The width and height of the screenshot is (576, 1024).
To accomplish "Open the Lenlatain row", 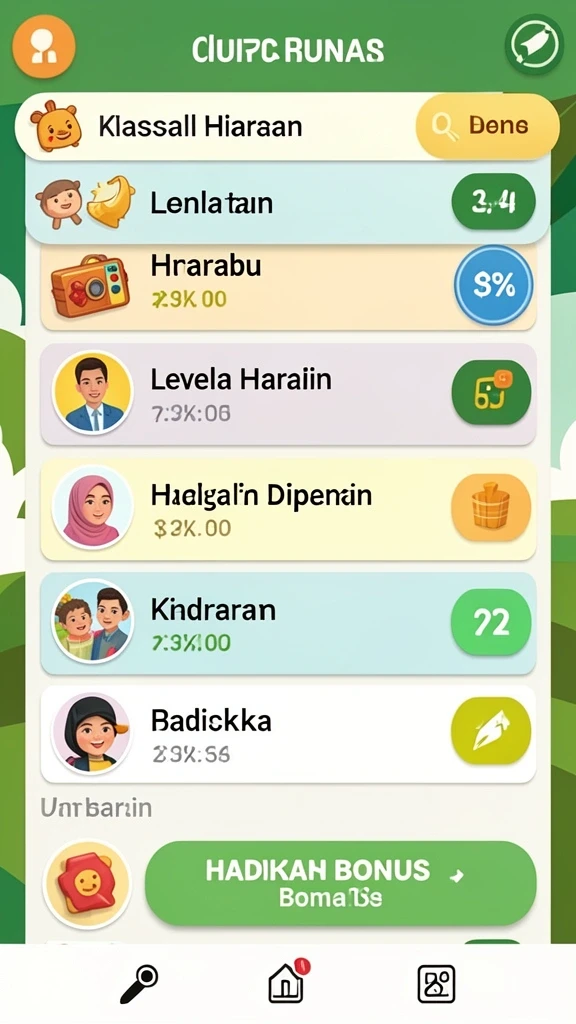I will [287, 203].
